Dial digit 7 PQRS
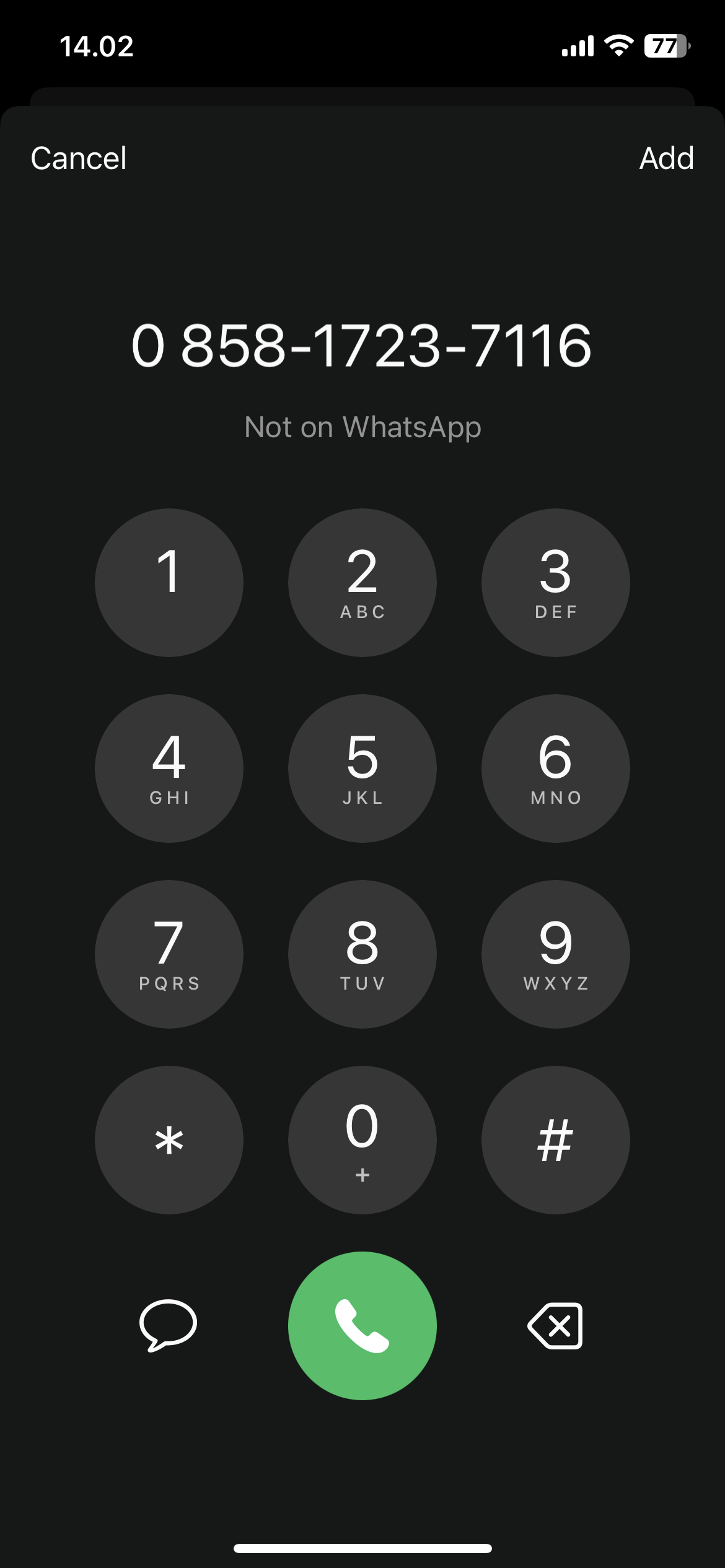725x1568 pixels. pos(169,954)
